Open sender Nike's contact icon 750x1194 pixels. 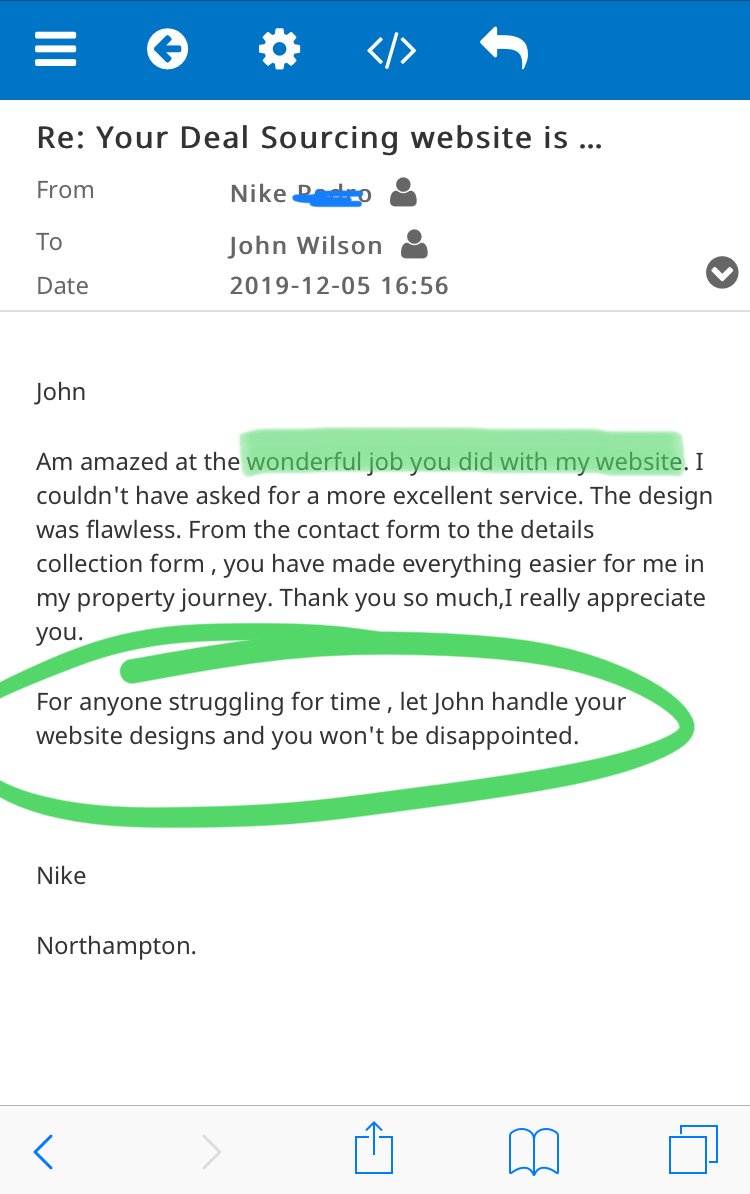point(403,192)
